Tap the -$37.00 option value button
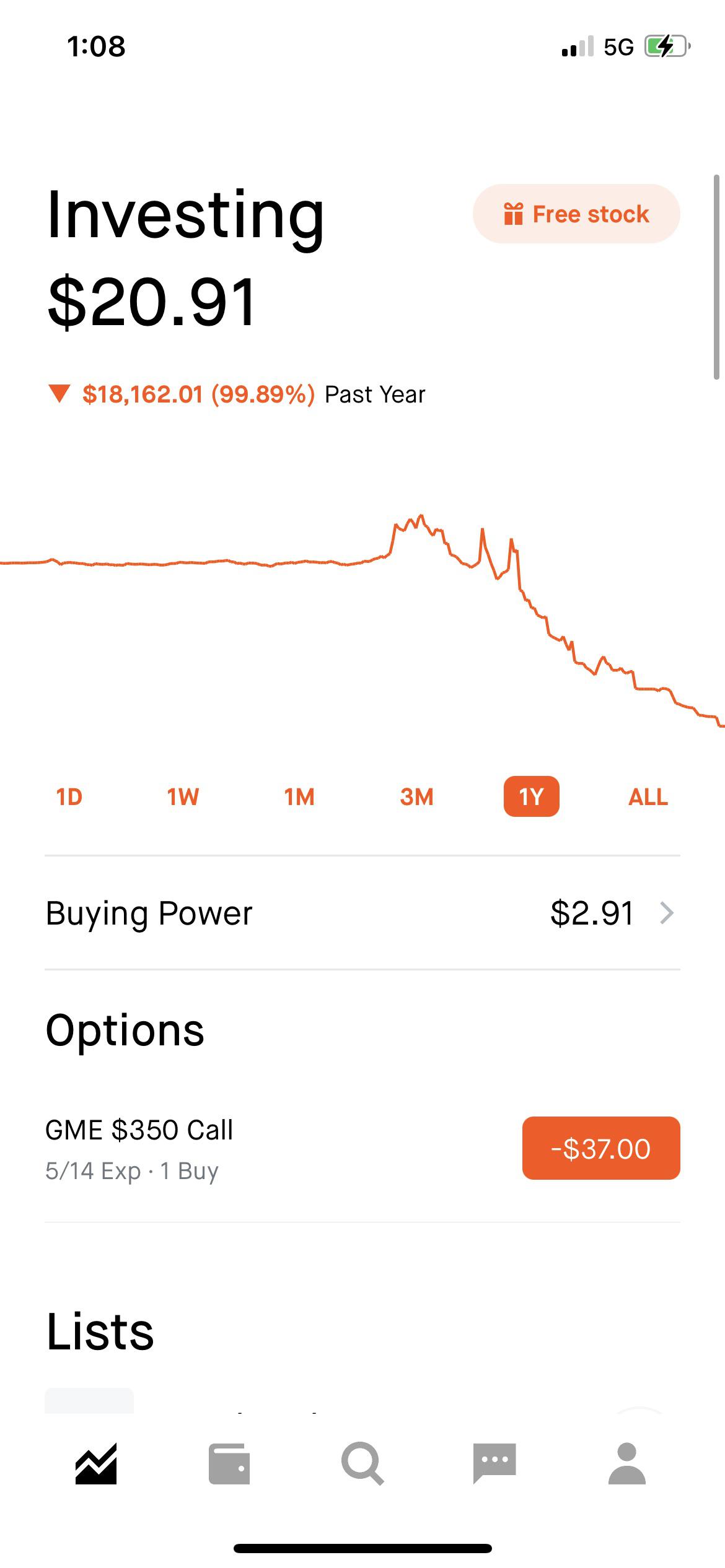725x1568 pixels. tap(600, 1148)
